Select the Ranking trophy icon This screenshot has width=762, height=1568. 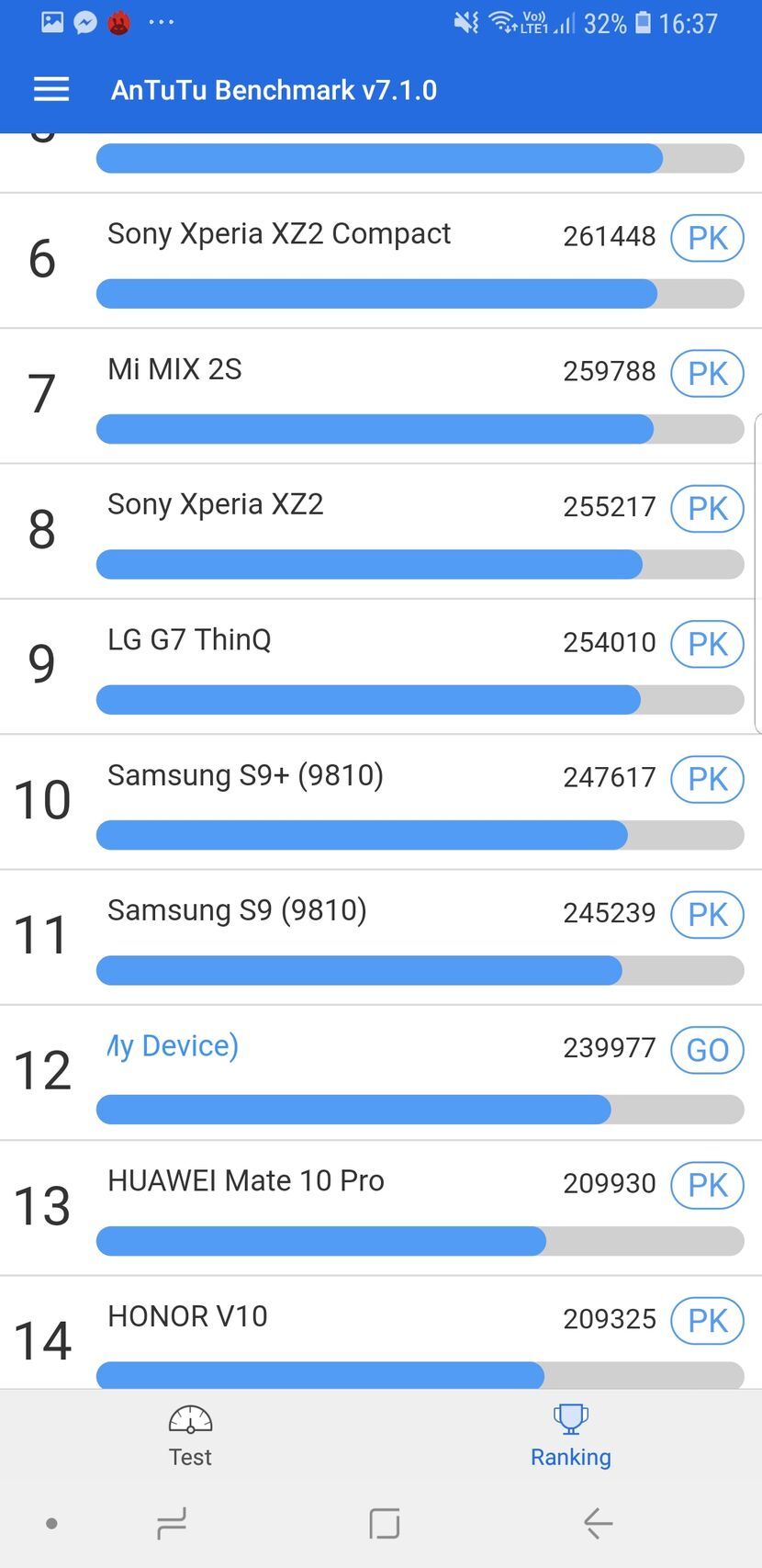click(x=570, y=1418)
